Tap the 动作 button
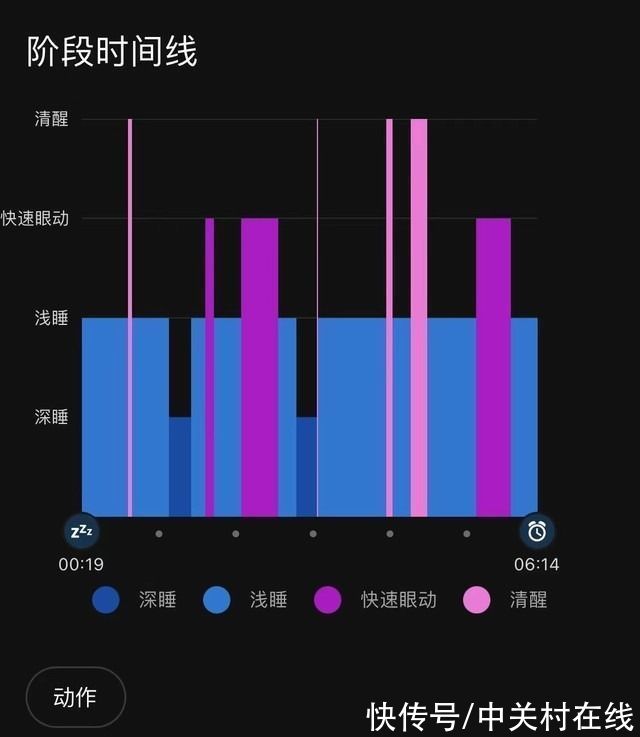Viewport: 640px width, 737px height. click(x=75, y=697)
